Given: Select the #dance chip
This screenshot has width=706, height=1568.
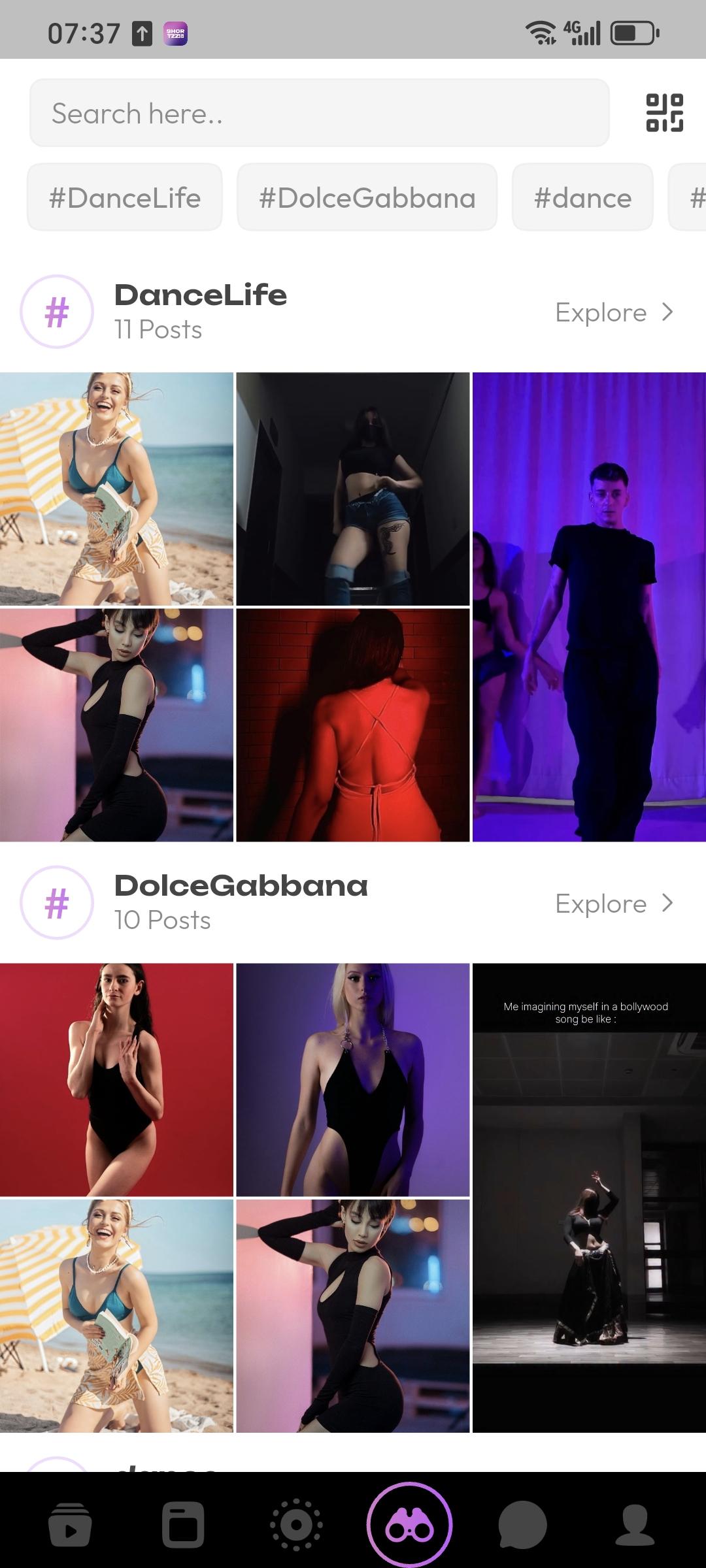Looking at the screenshot, I should coord(582,197).
